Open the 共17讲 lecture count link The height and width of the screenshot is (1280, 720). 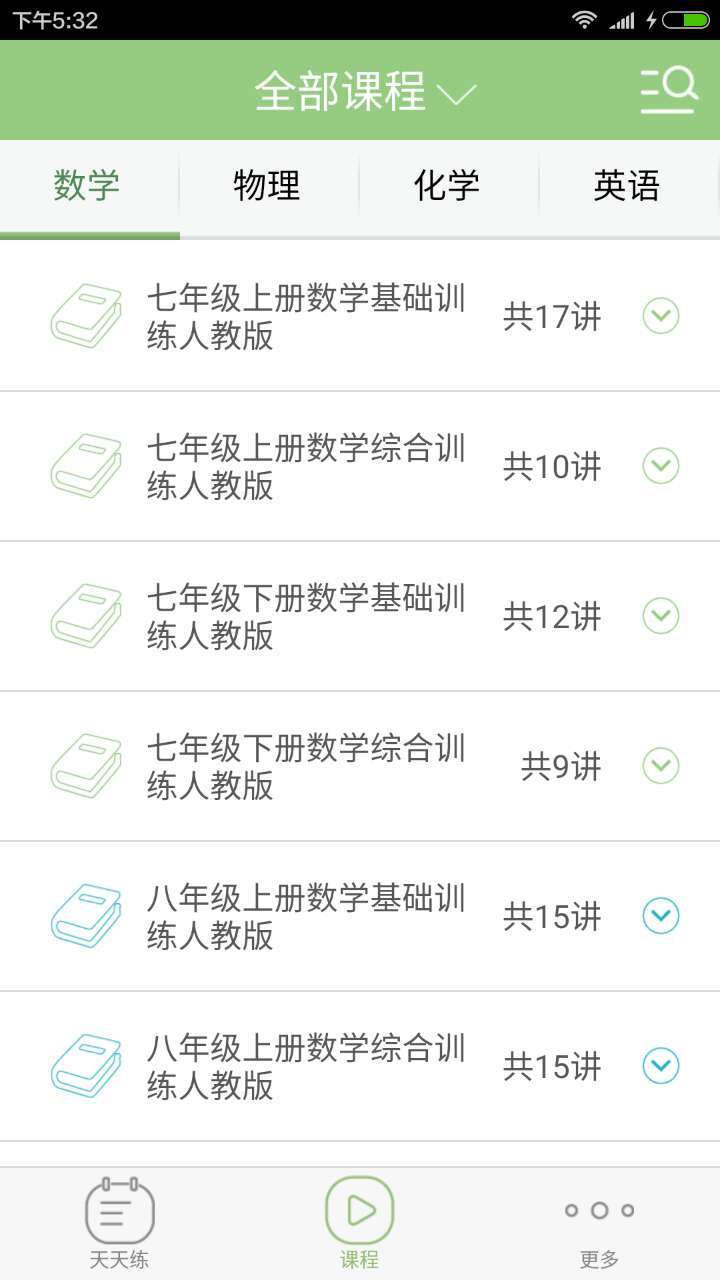point(553,315)
